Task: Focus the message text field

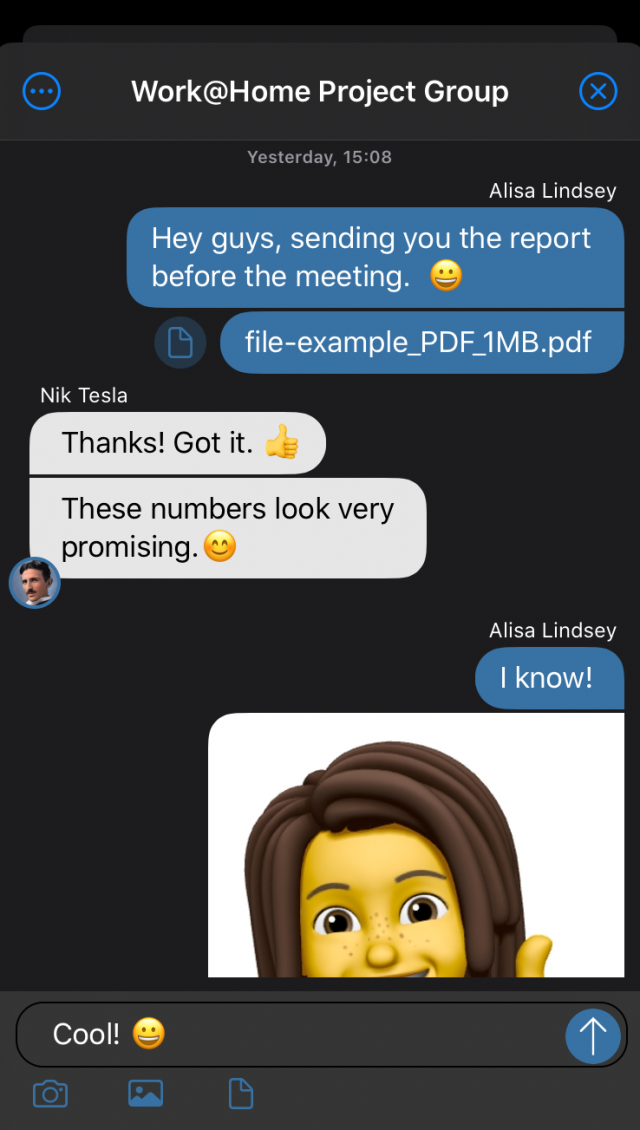Action: 300,1034
